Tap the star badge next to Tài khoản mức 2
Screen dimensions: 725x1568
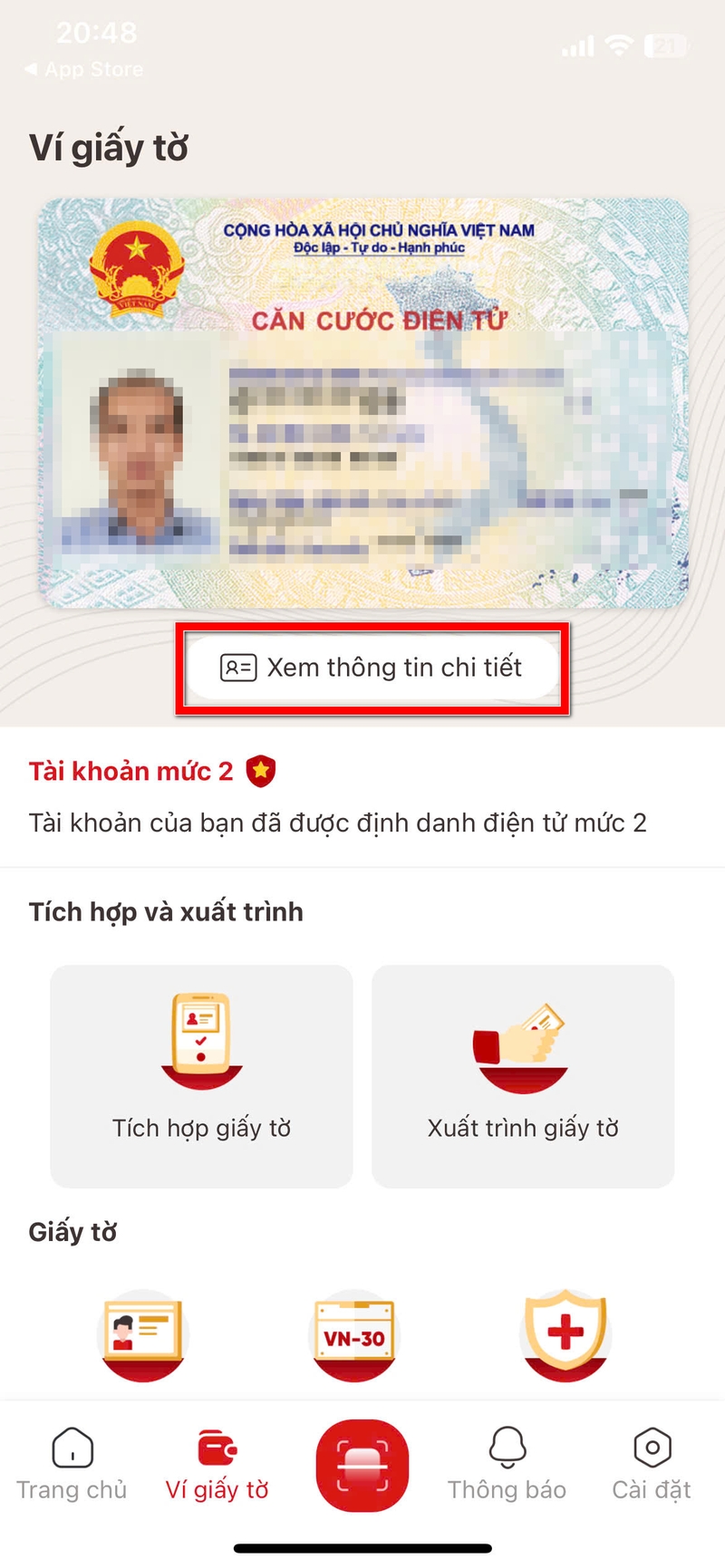pyautogui.click(x=262, y=770)
